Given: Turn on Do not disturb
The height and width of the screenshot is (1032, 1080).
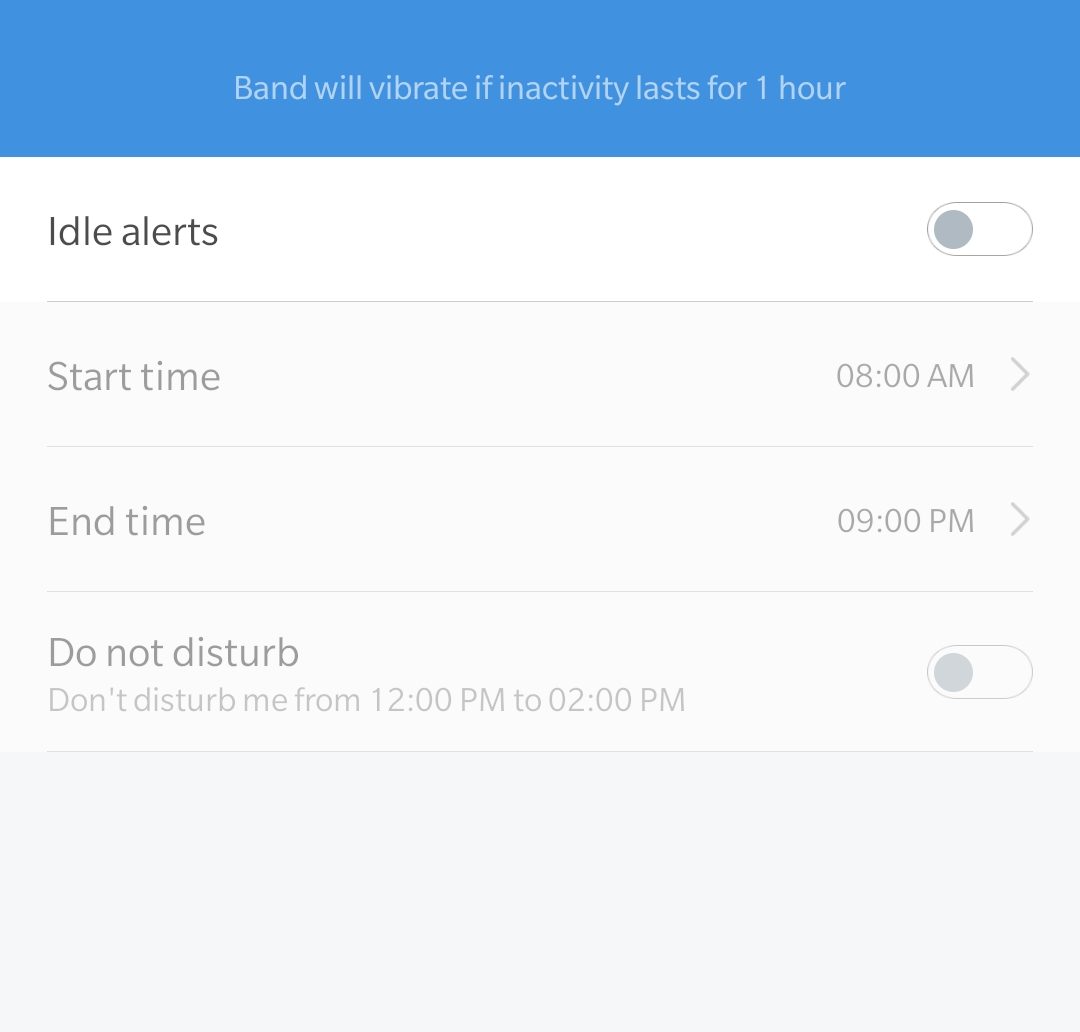Looking at the screenshot, I should [979, 672].
